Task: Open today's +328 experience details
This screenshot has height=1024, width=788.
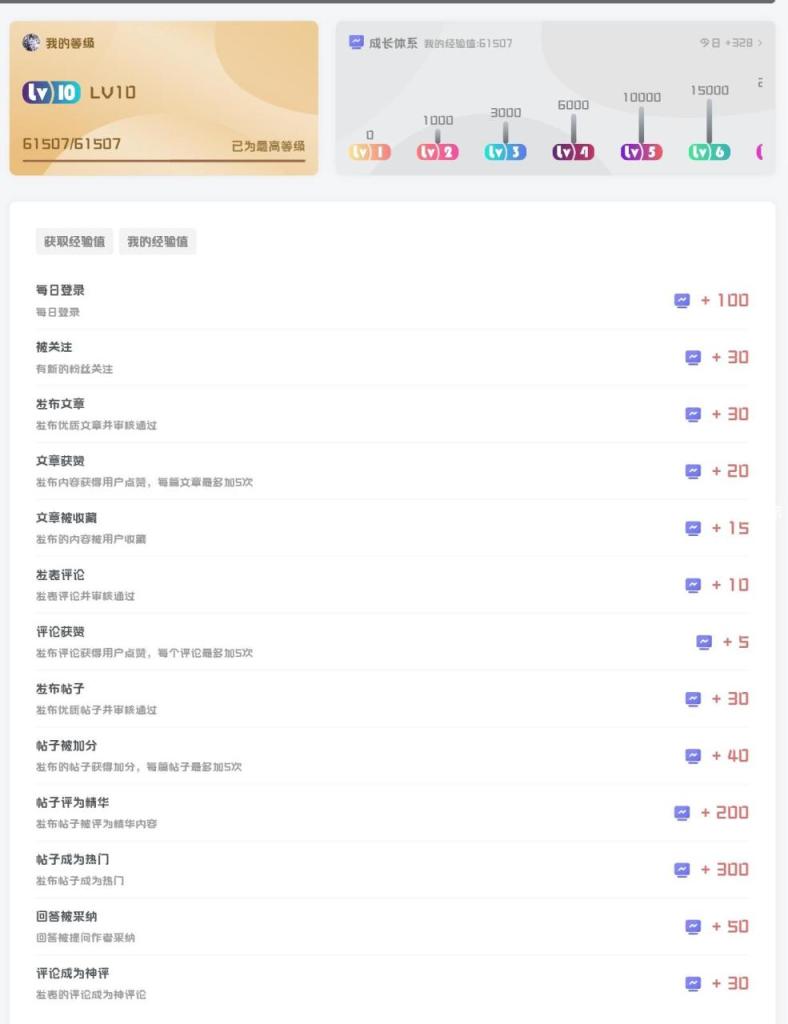Action: [x=730, y=43]
